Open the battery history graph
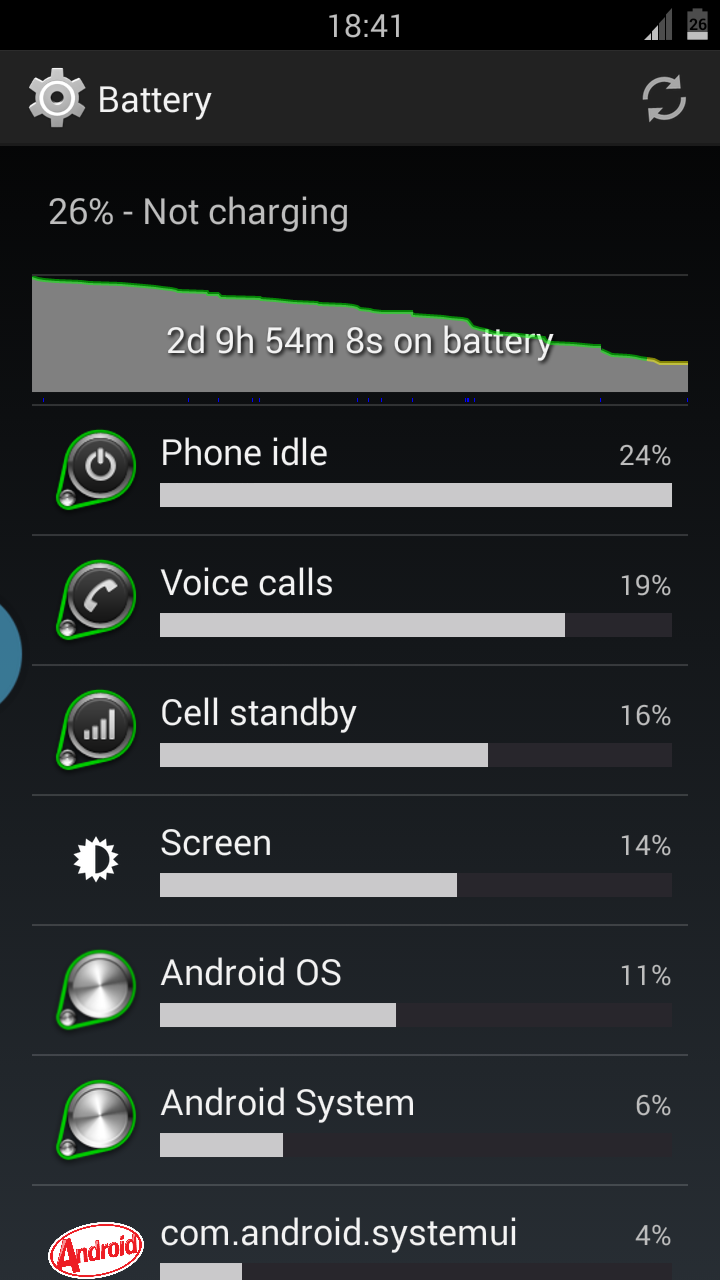This screenshot has width=720, height=1280. coord(360,335)
